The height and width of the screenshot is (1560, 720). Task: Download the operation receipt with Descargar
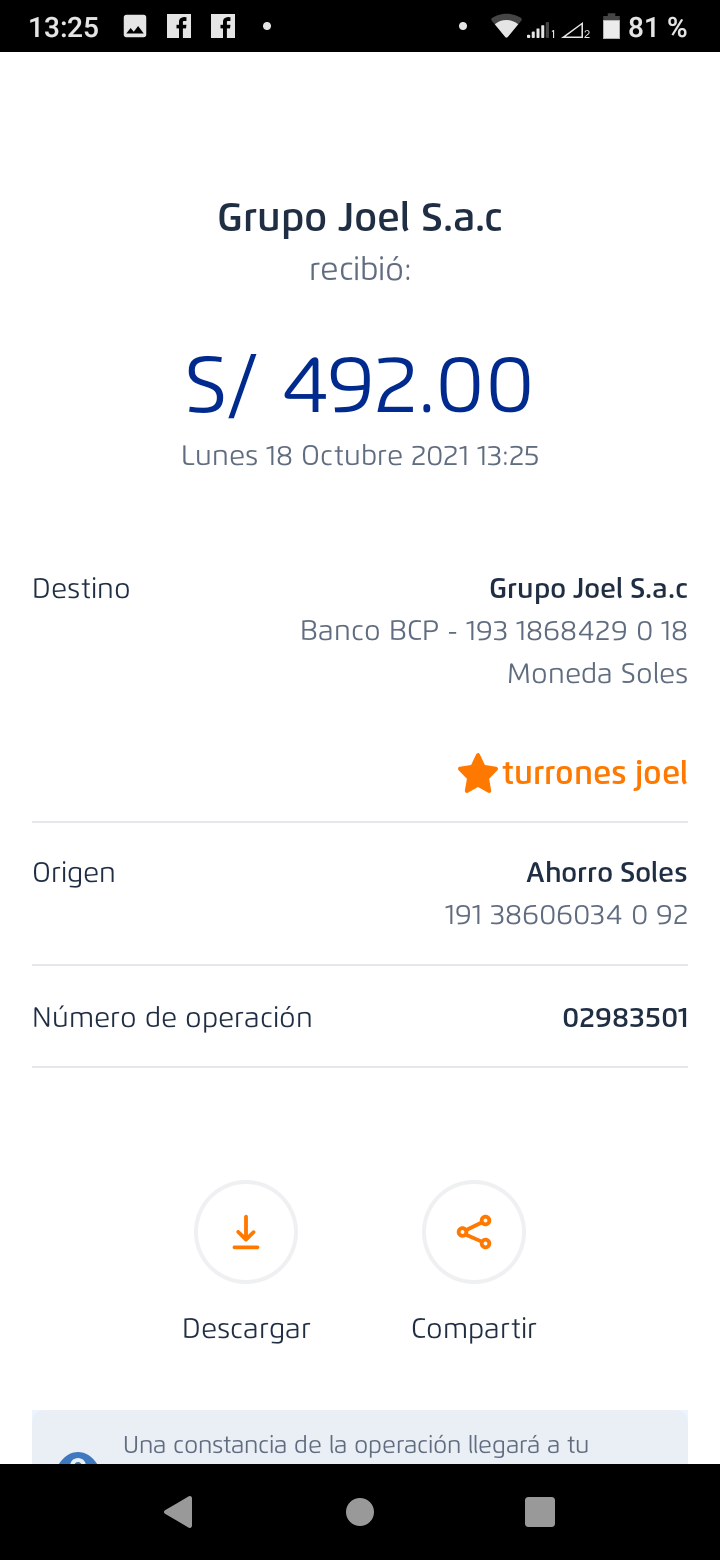(246, 1232)
